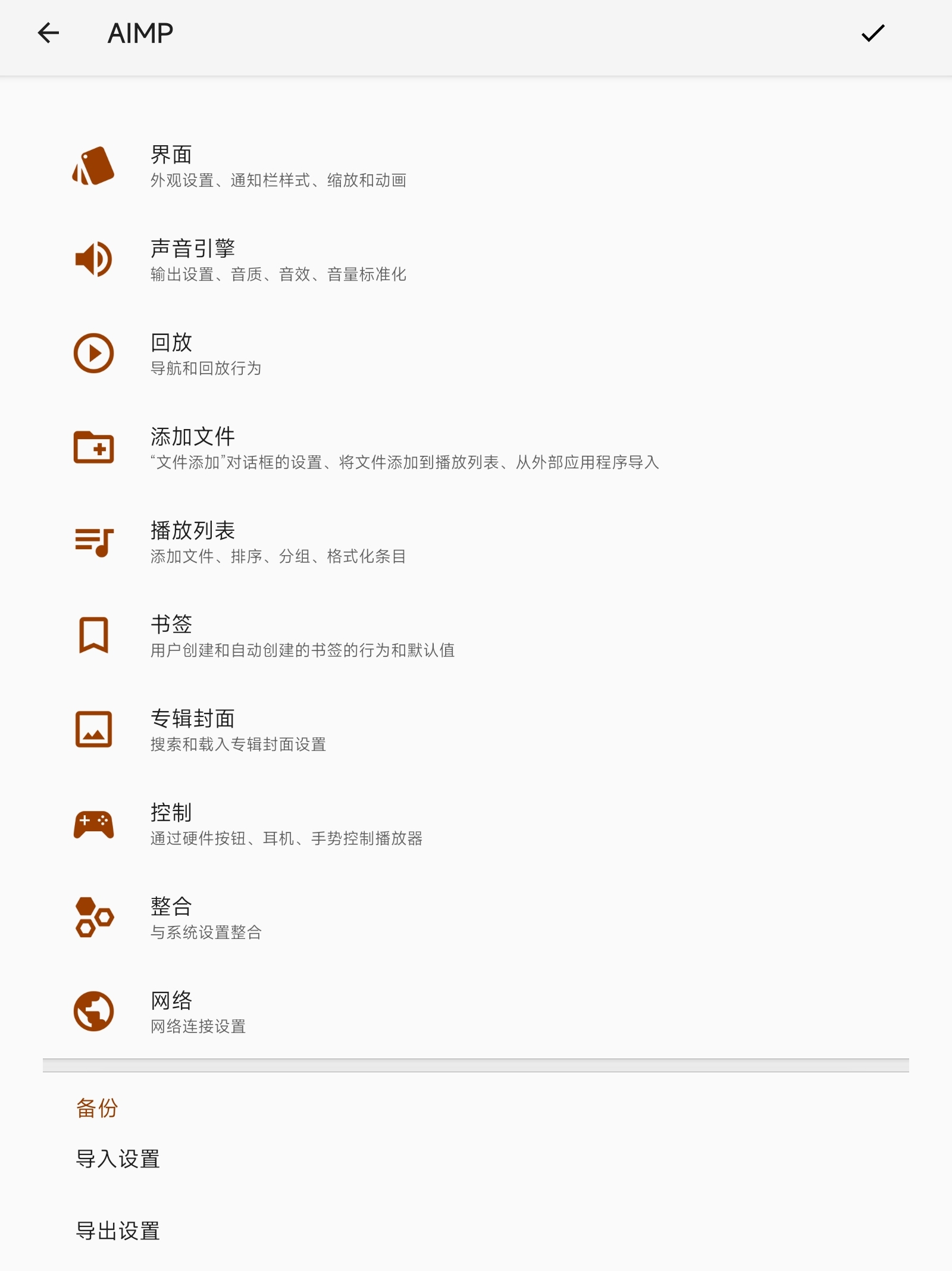Click the 添加文件 folder-plus icon
Viewport: 952px width, 1271px height.
pos(93,447)
